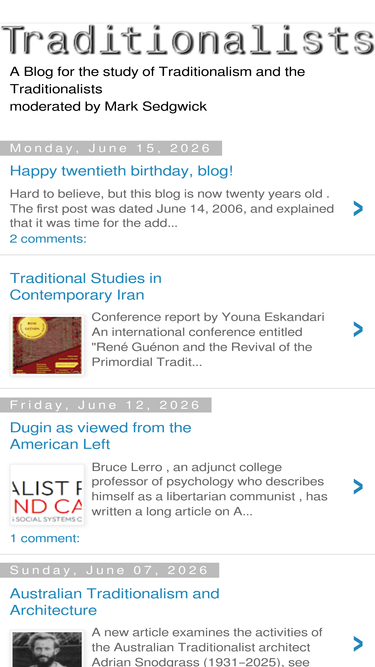The width and height of the screenshot is (375, 667).
Task: Tap the arrow beside the Iran conference post
Action: point(358,329)
